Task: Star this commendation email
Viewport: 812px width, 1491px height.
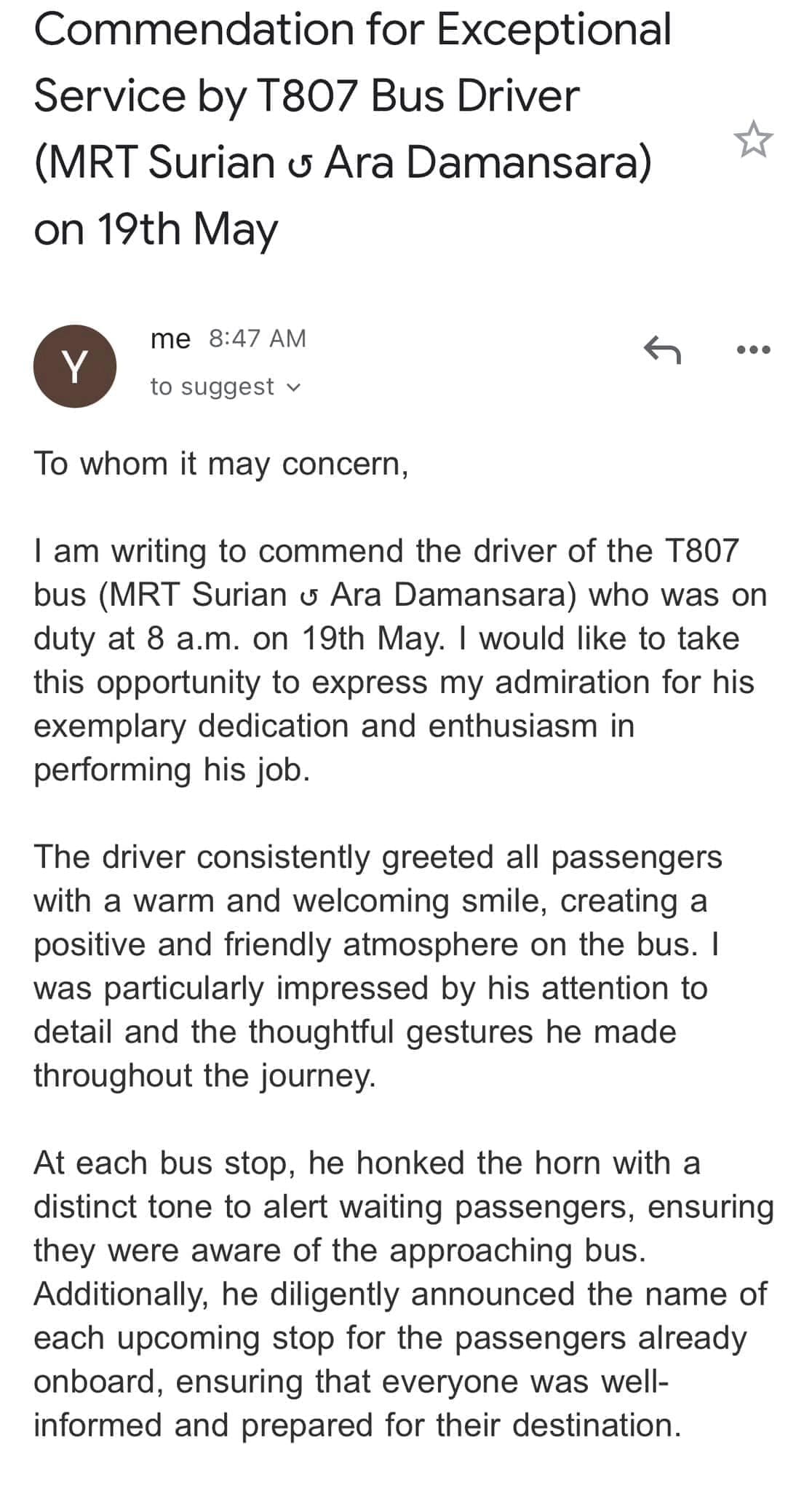Action: 753,140
